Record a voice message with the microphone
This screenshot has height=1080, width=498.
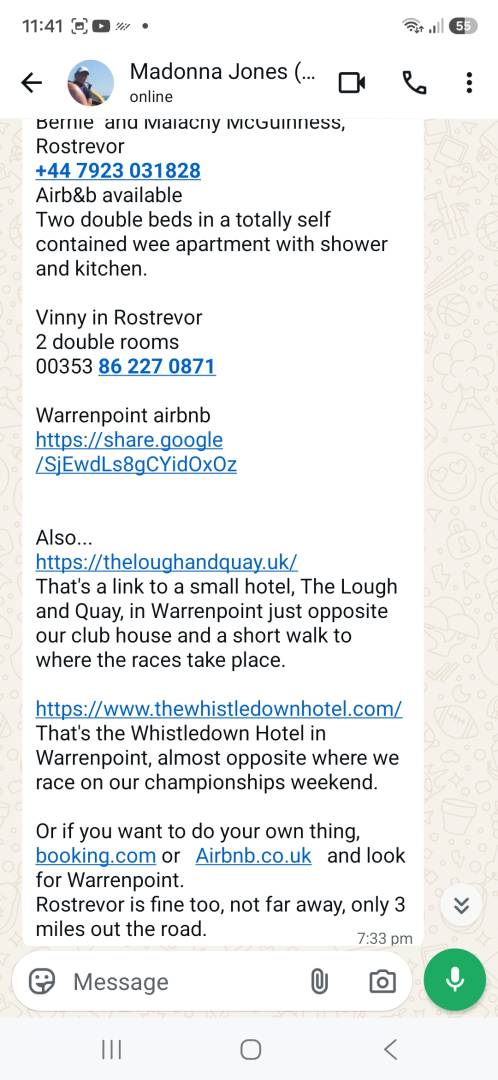tap(455, 979)
